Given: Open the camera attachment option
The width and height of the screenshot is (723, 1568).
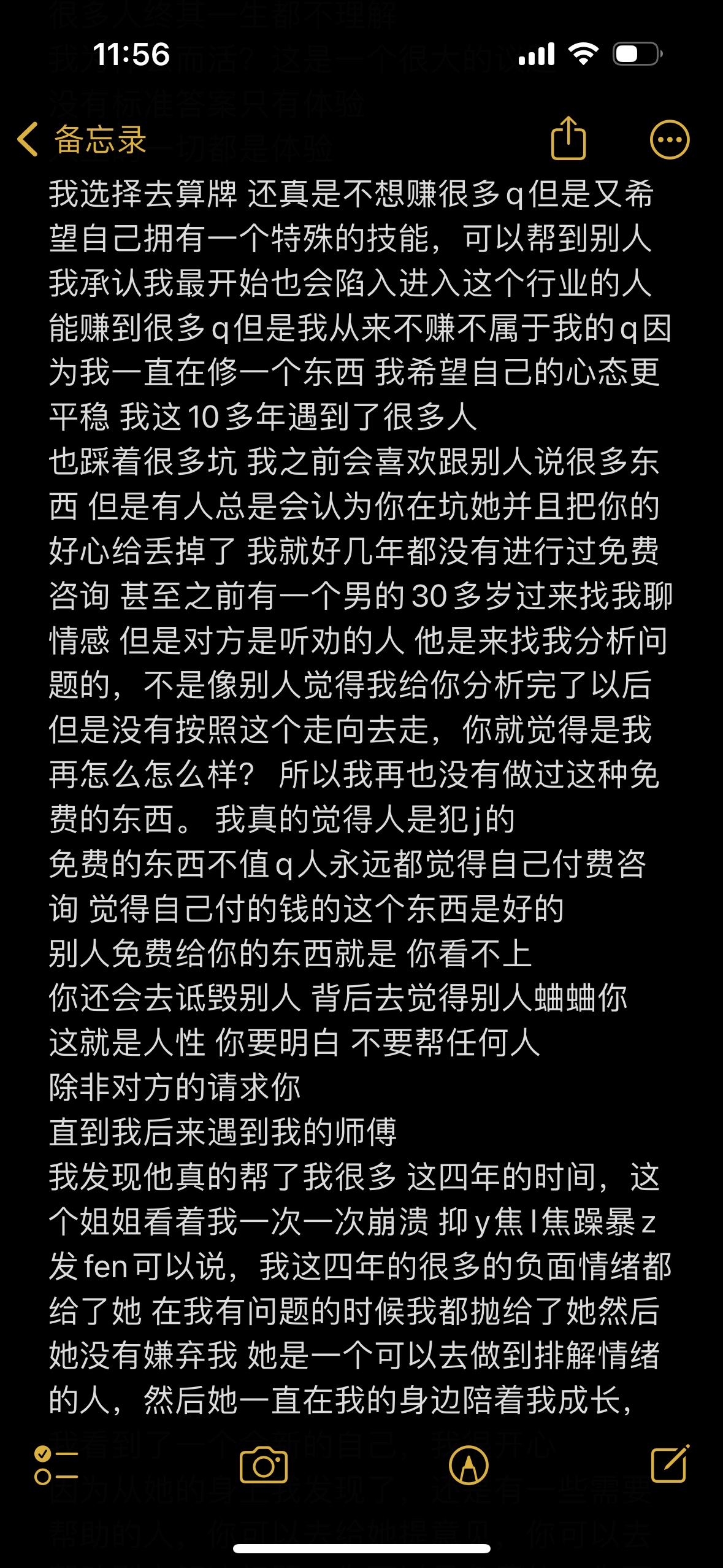Looking at the screenshot, I should 264,1465.
